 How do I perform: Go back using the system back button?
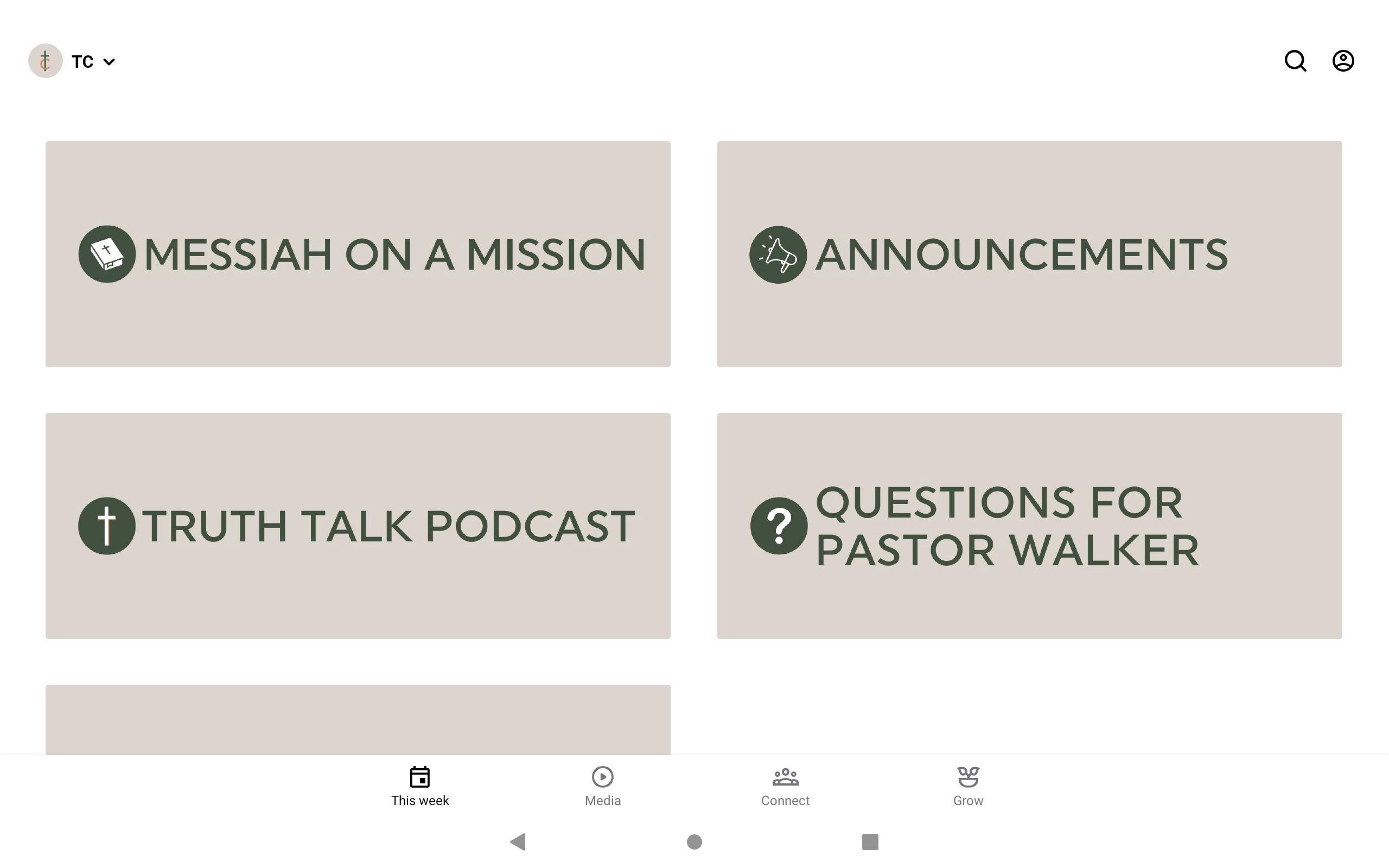point(518,841)
